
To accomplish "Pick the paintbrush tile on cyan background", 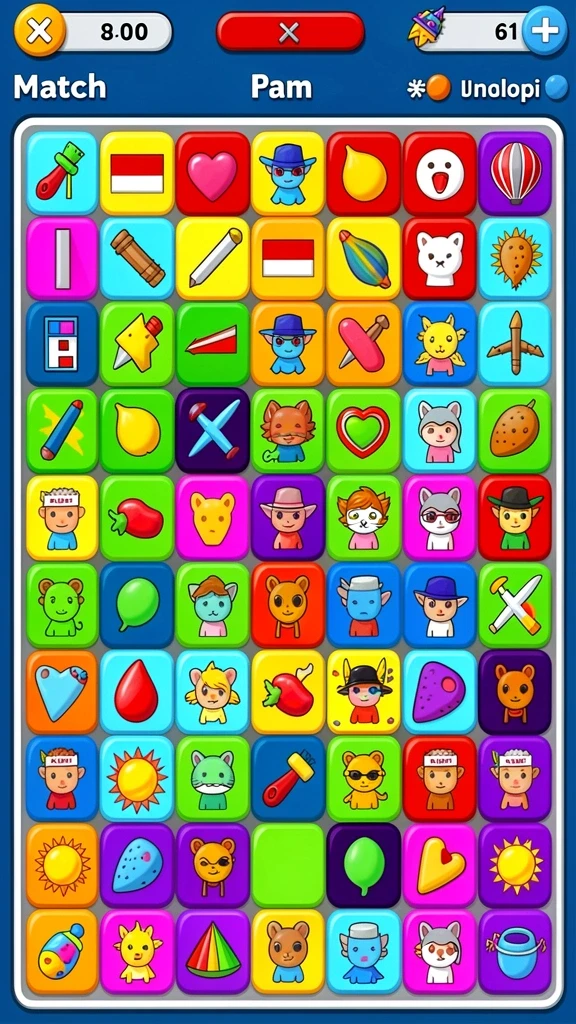I will click(x=61, y=173).
